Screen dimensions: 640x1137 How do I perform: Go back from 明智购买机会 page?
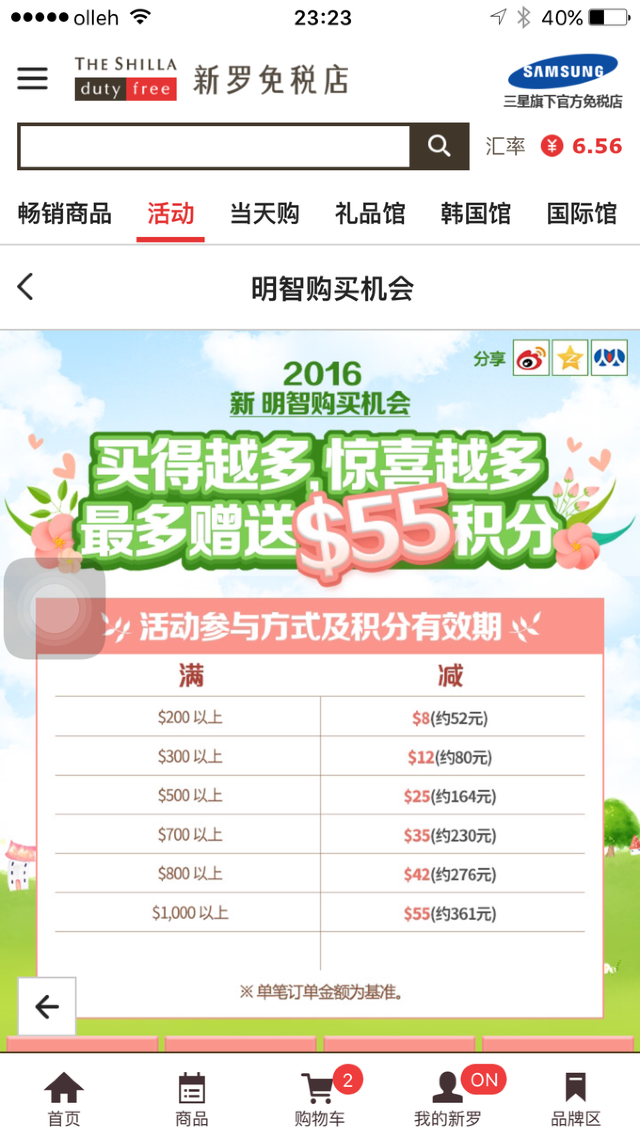pyautogui.click(x=26, y=288)
